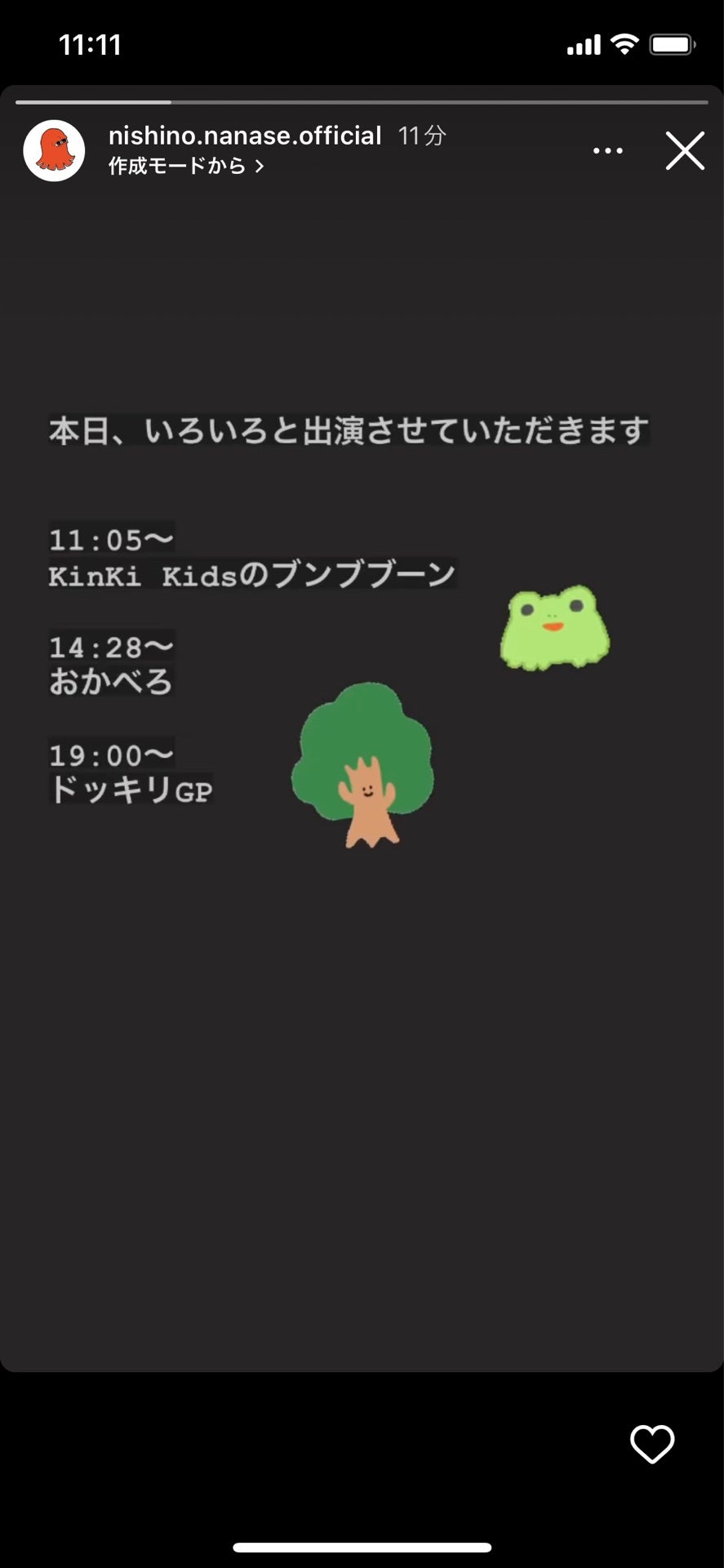Tap the three-dot menu to expand options
Screen dimensions: 724x1568
tap(607, 151)
